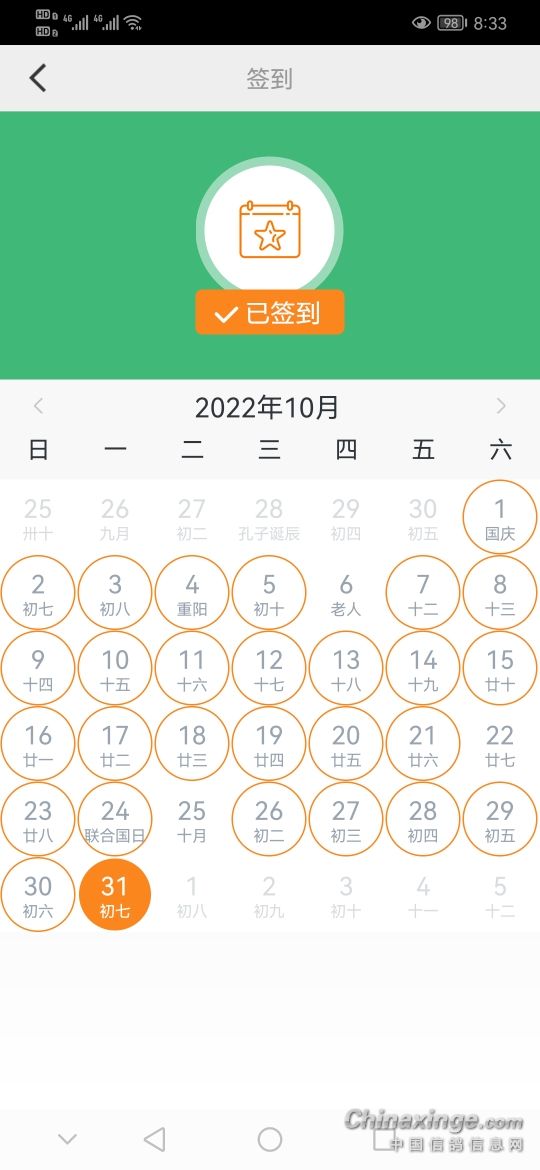Select October 4 重阳 date
540x1170 pixels.
tap(192, 592)
